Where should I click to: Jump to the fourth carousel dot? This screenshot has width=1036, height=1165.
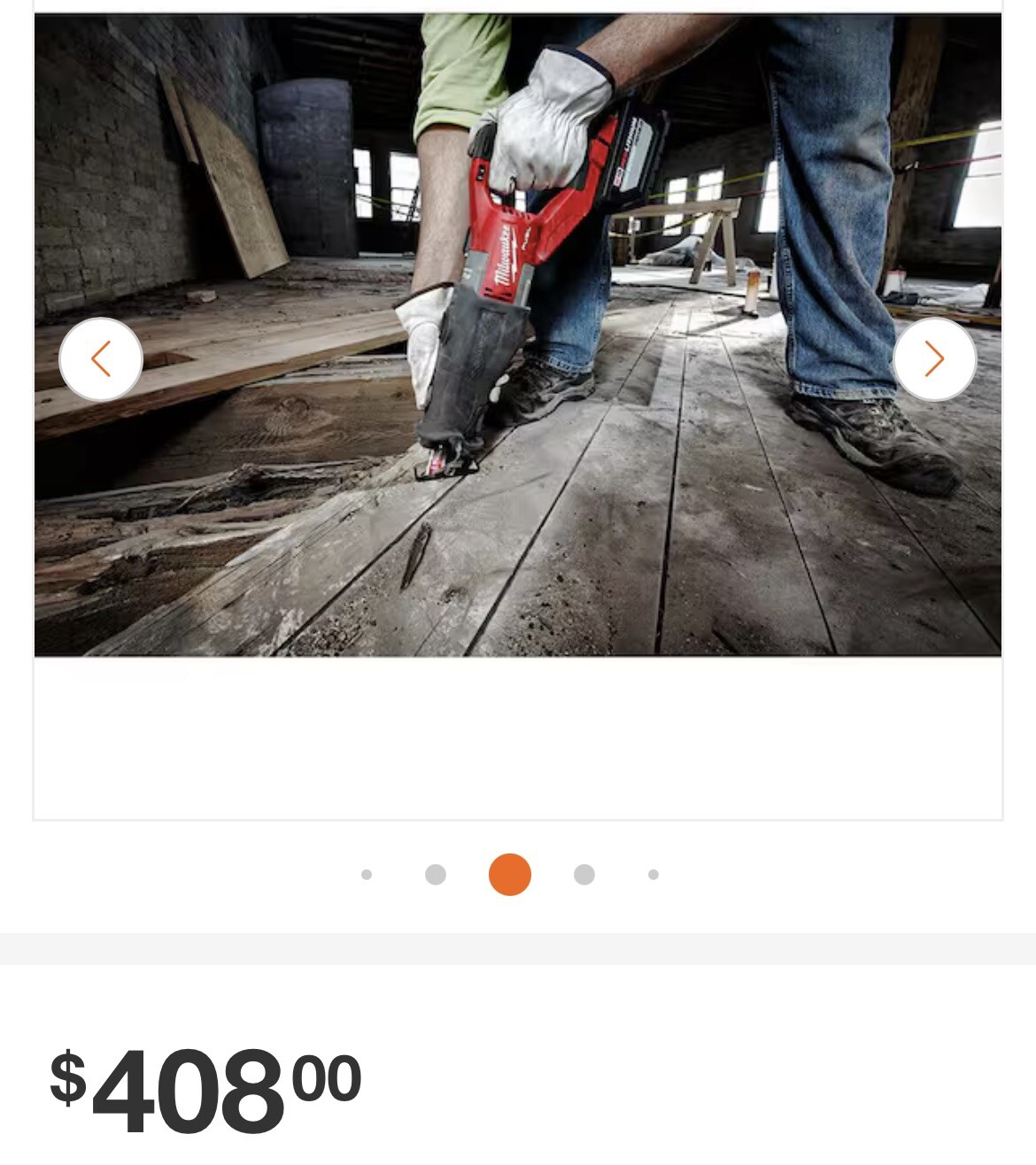tap(584, 875)
